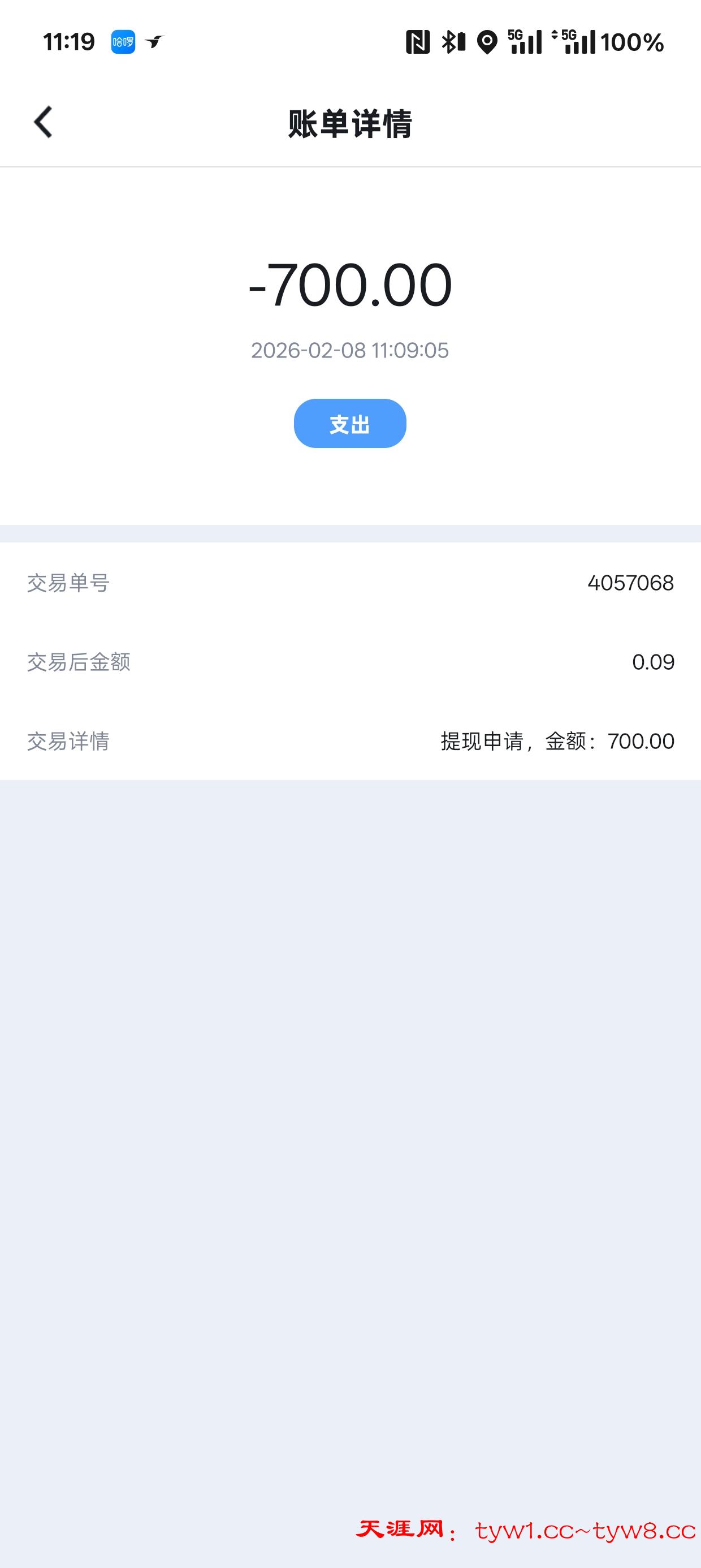Tap the transaction timestamp 2026-02-08 11:09:05

click(350, 350)
